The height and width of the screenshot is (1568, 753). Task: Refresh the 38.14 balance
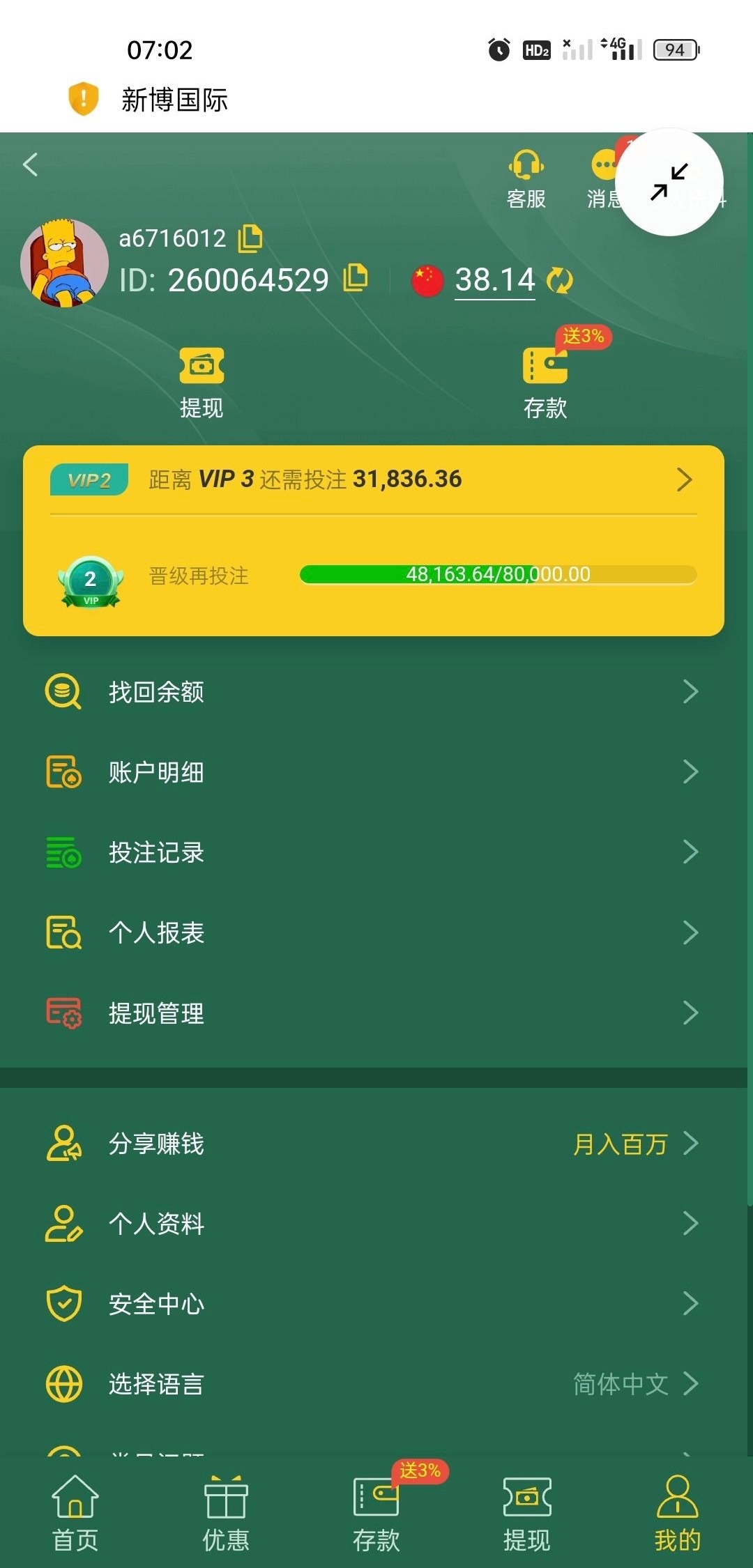point(559,280)
